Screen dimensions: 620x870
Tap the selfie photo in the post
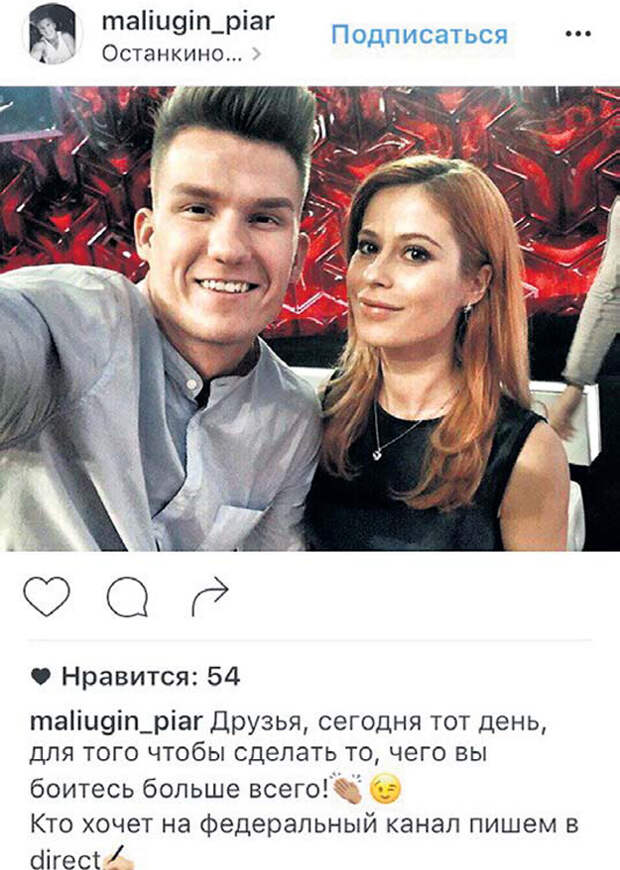310,318
